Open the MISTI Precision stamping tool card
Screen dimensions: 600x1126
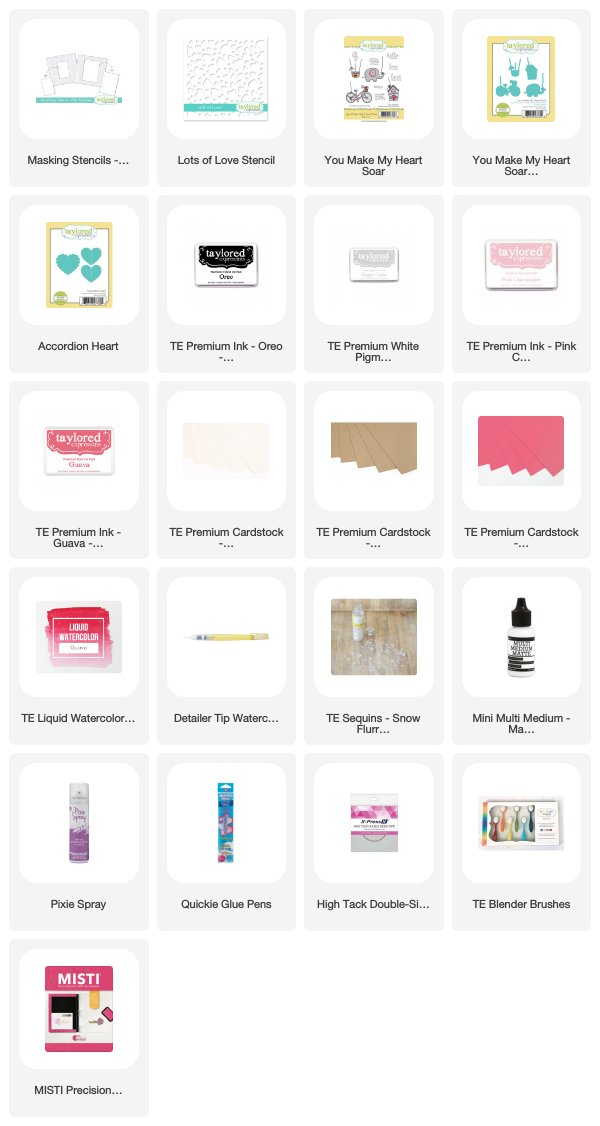click(79, 1028)
